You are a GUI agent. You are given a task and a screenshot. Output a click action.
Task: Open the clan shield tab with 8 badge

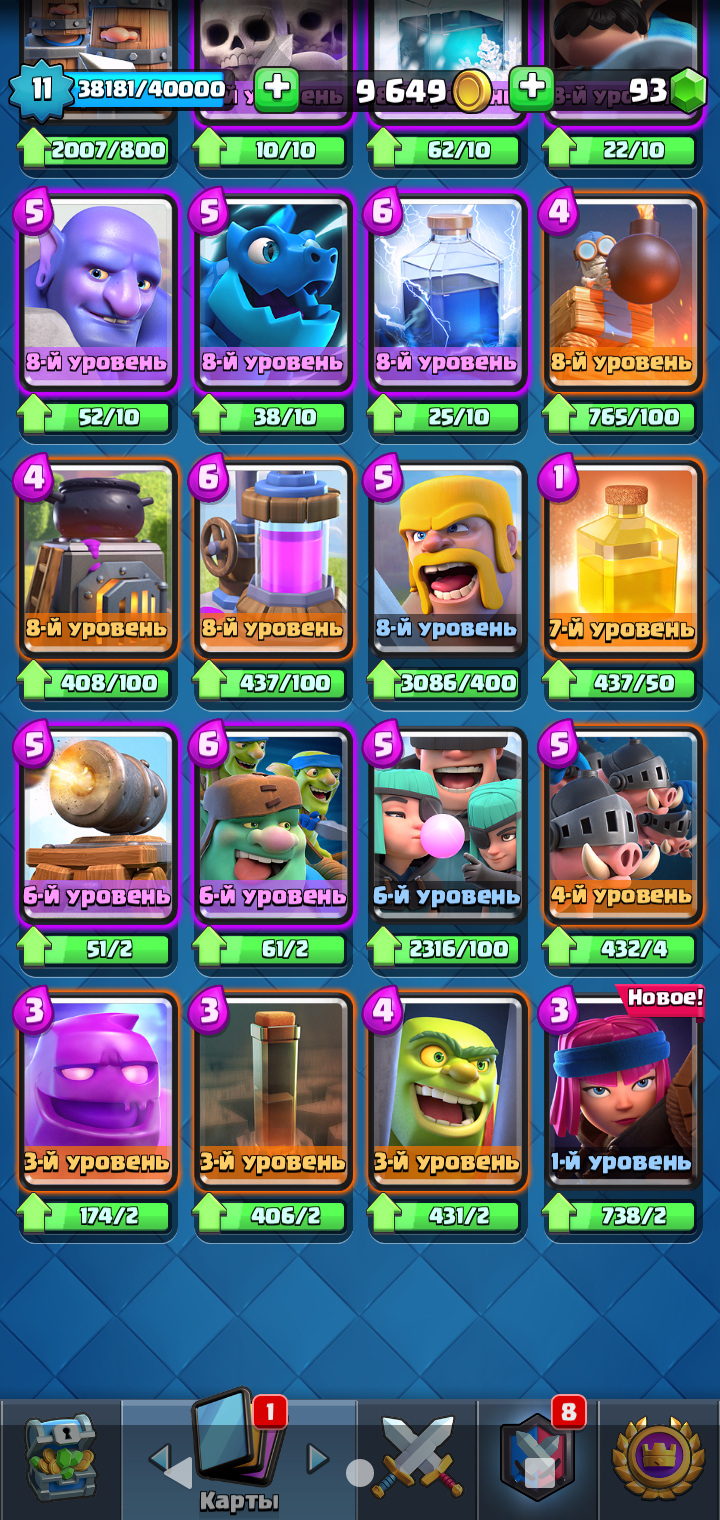pyautogui.click(x=537, y=1458)
